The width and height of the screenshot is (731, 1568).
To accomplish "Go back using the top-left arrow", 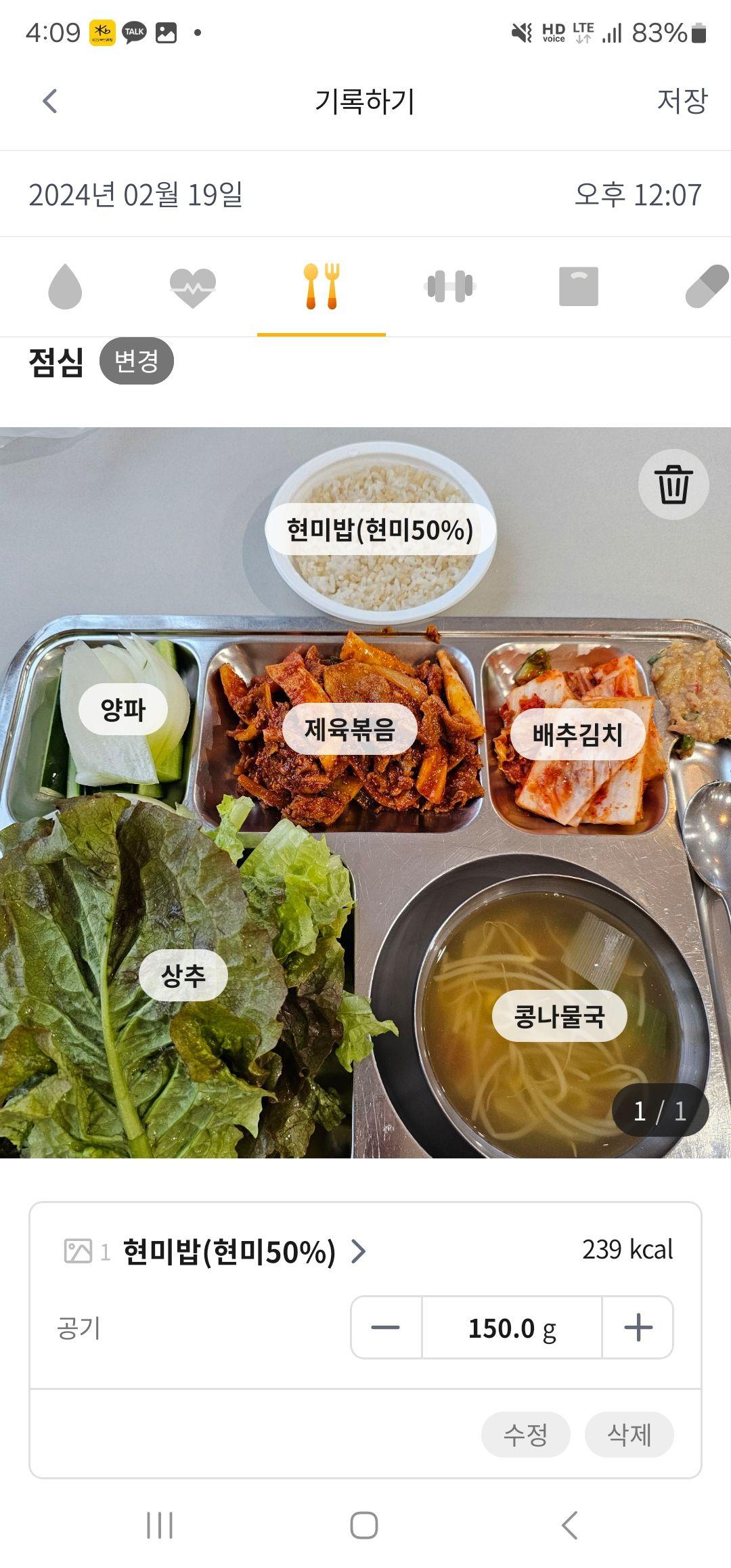I will [50, 102].
